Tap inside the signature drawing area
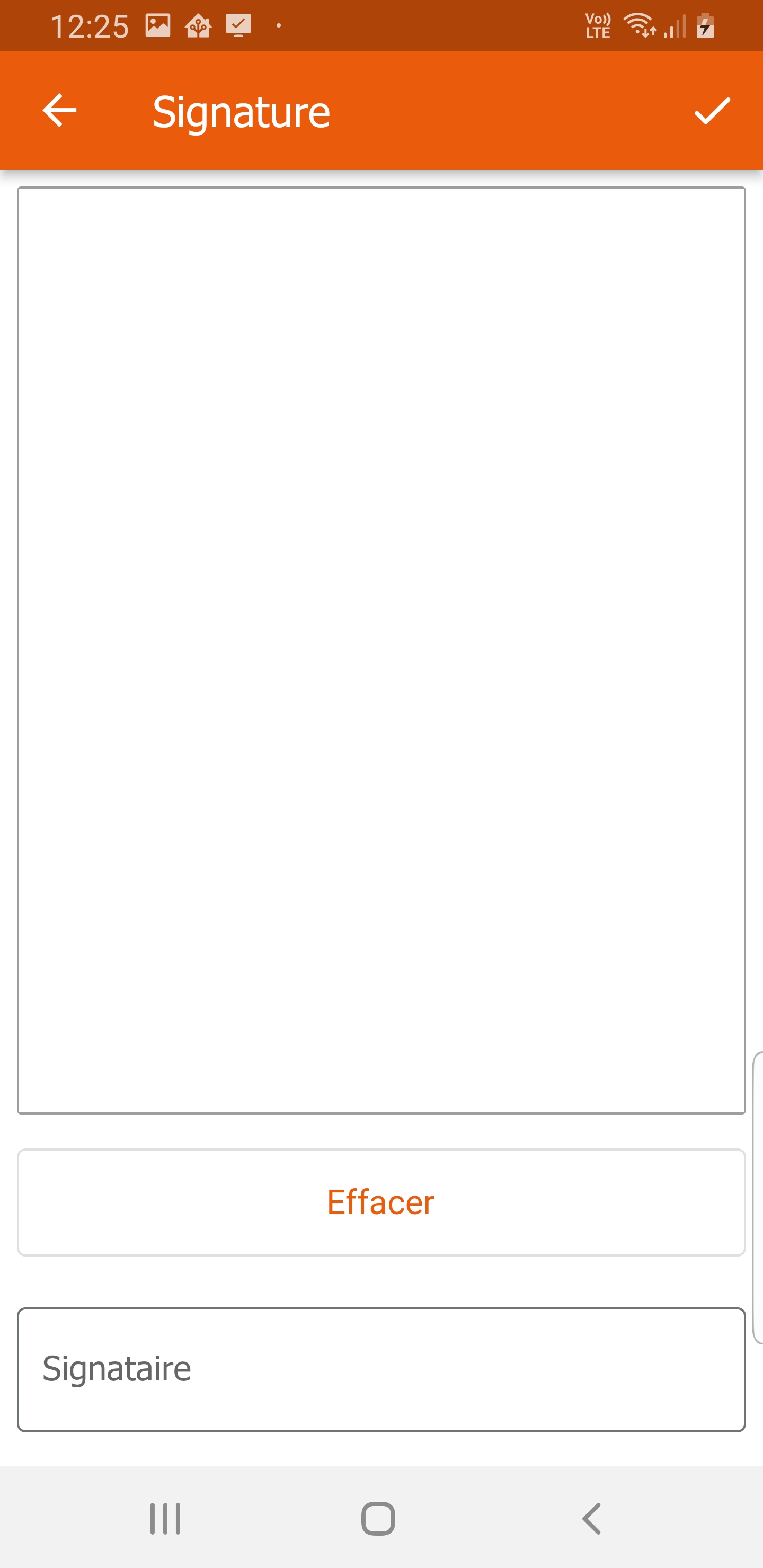Screen dimensions: 763x1568 [381, 650]
